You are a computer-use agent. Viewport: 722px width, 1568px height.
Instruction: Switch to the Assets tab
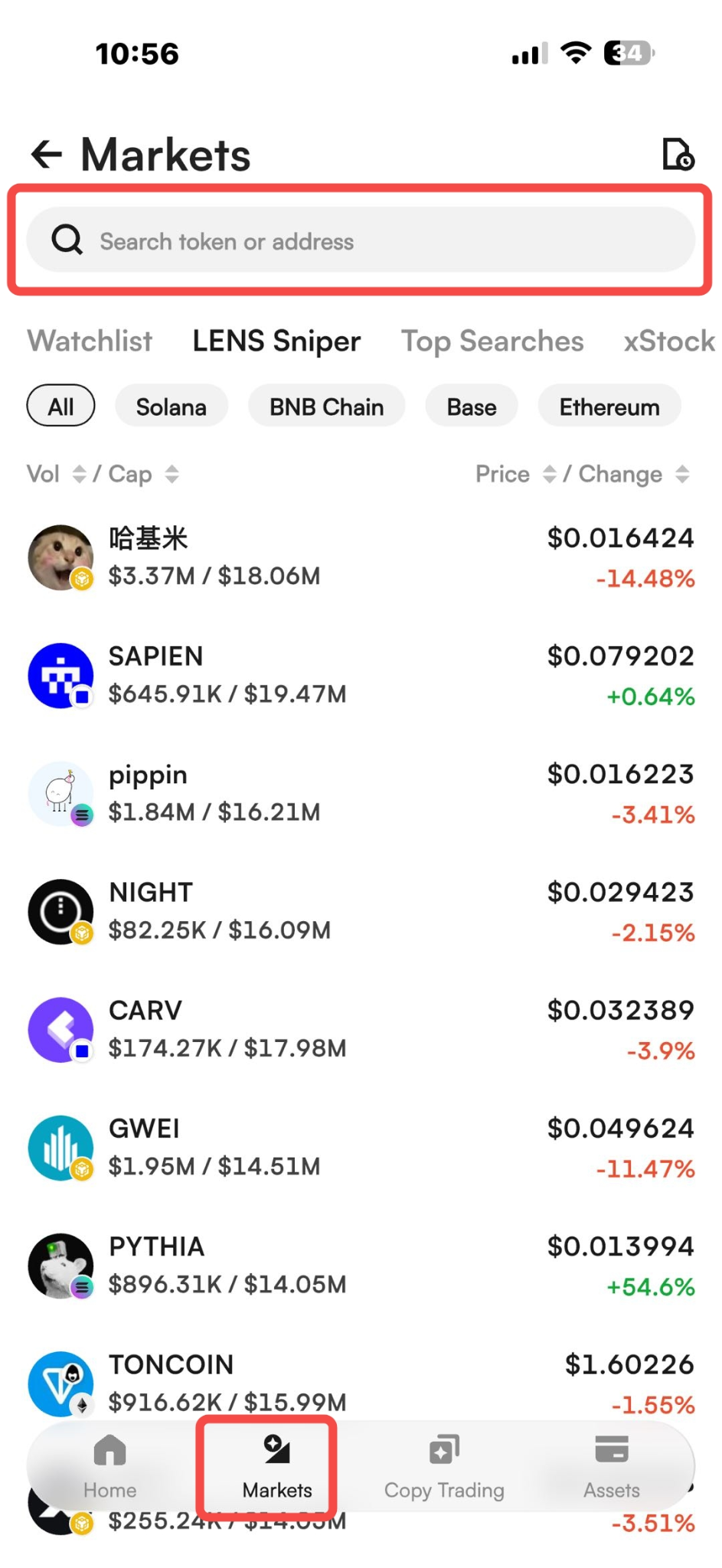tap(611, 1466)
